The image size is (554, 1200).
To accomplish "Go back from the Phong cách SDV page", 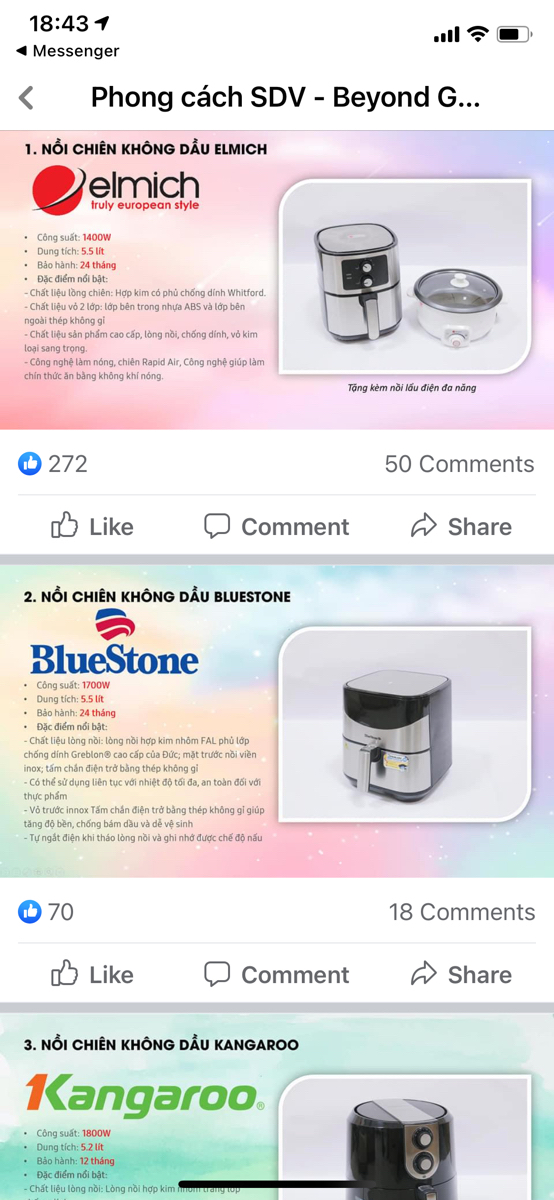I will (27, 97).
